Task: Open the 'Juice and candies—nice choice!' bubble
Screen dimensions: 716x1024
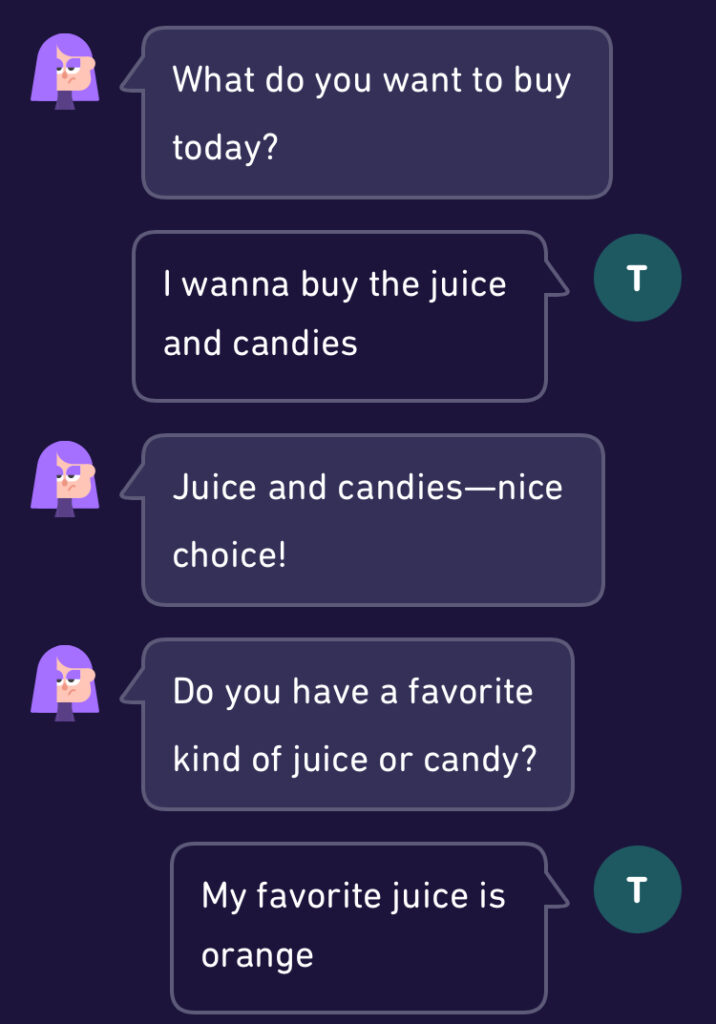Action: click(x=372, y=520)
